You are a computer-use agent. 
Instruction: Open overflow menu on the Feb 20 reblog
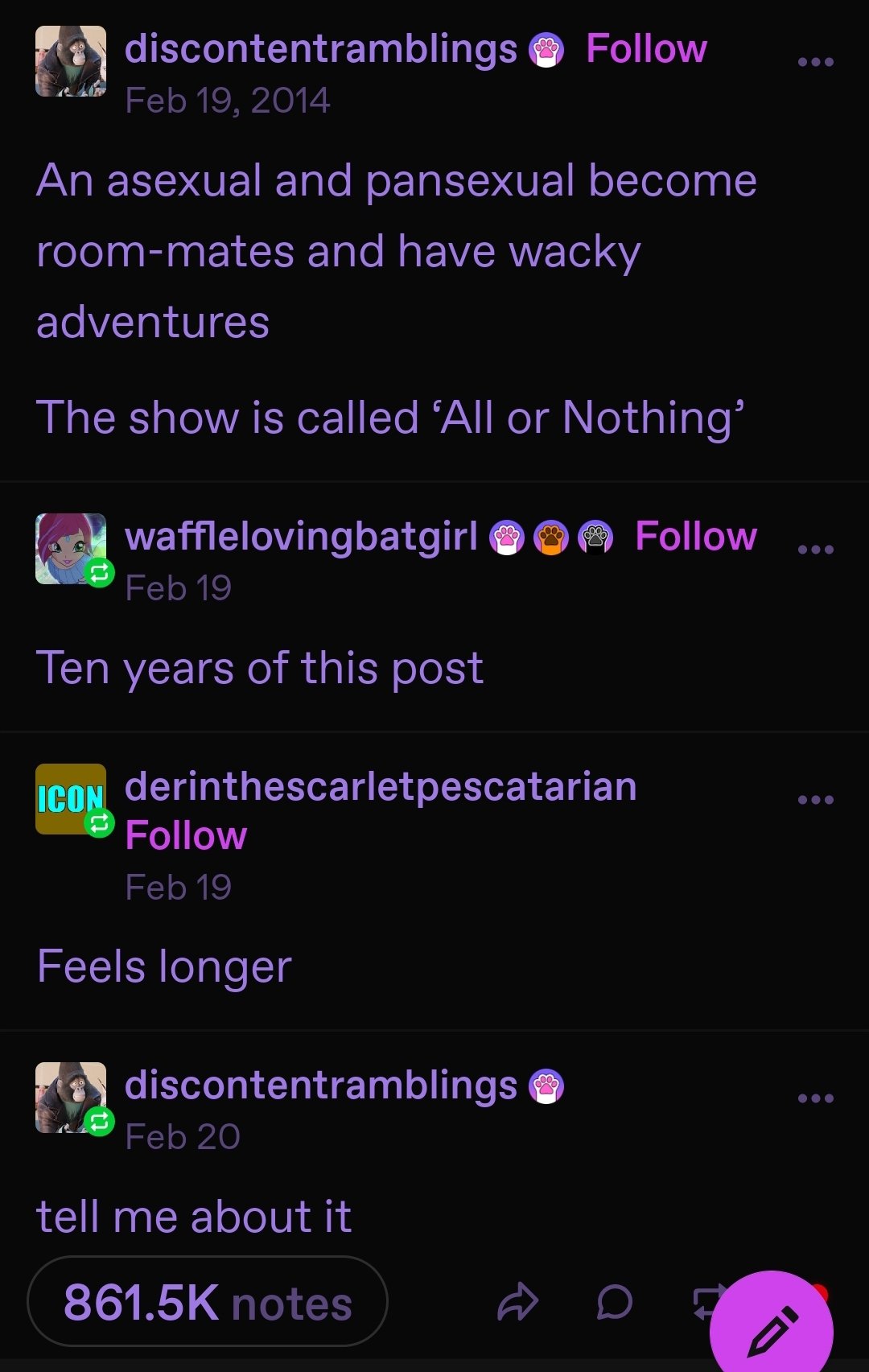815,1098
